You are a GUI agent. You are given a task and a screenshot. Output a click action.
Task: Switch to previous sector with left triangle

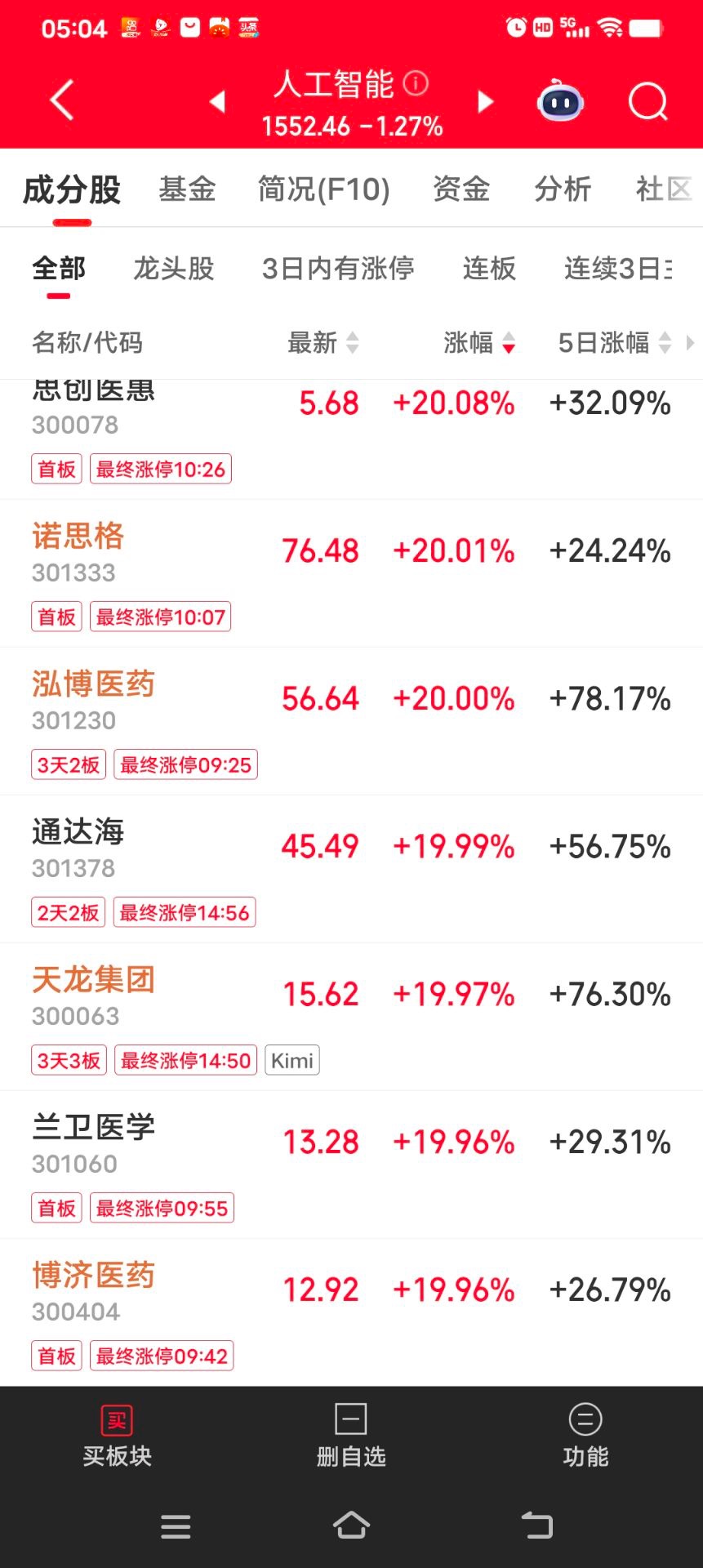pos(217,101)
